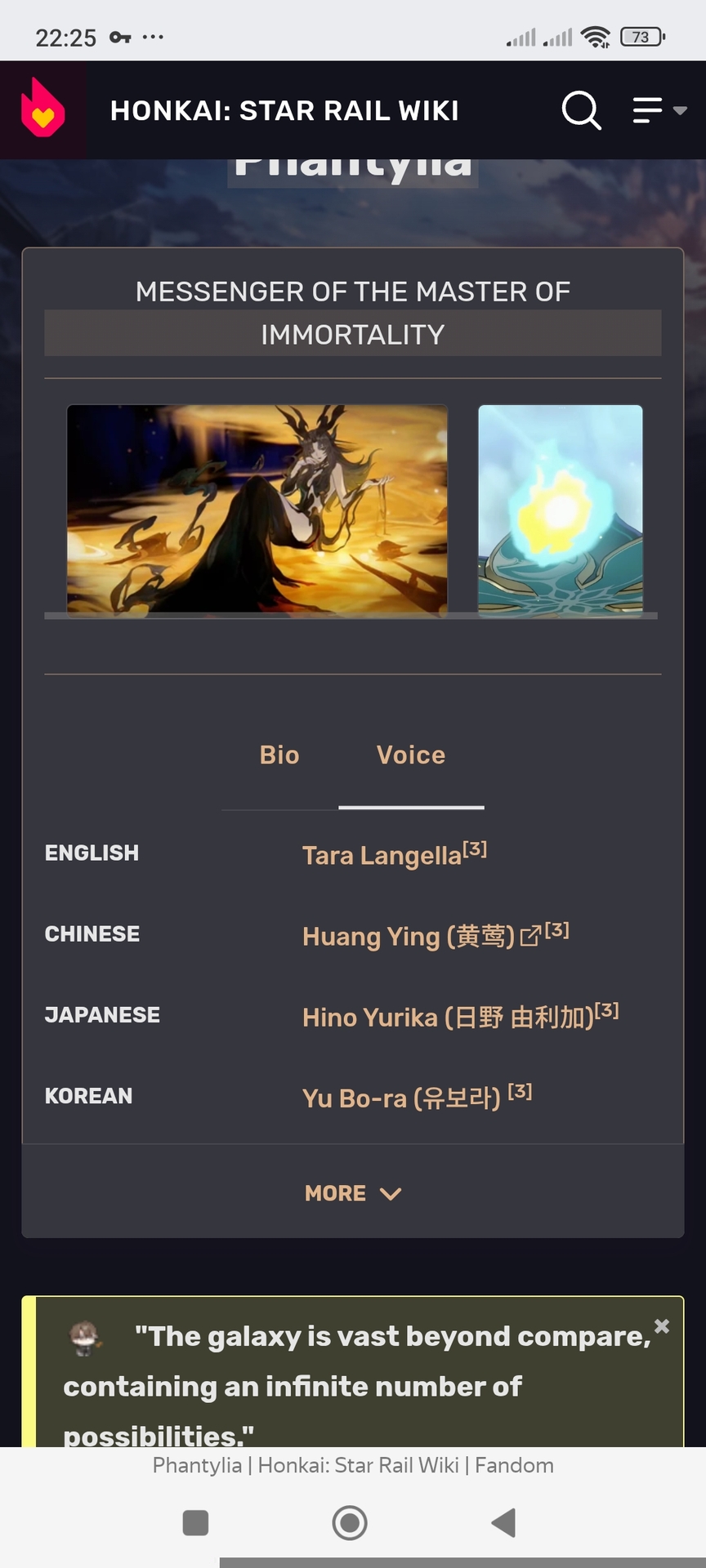Open Hino Yurika's page
706x1568 pixels.
point(446,1018)
